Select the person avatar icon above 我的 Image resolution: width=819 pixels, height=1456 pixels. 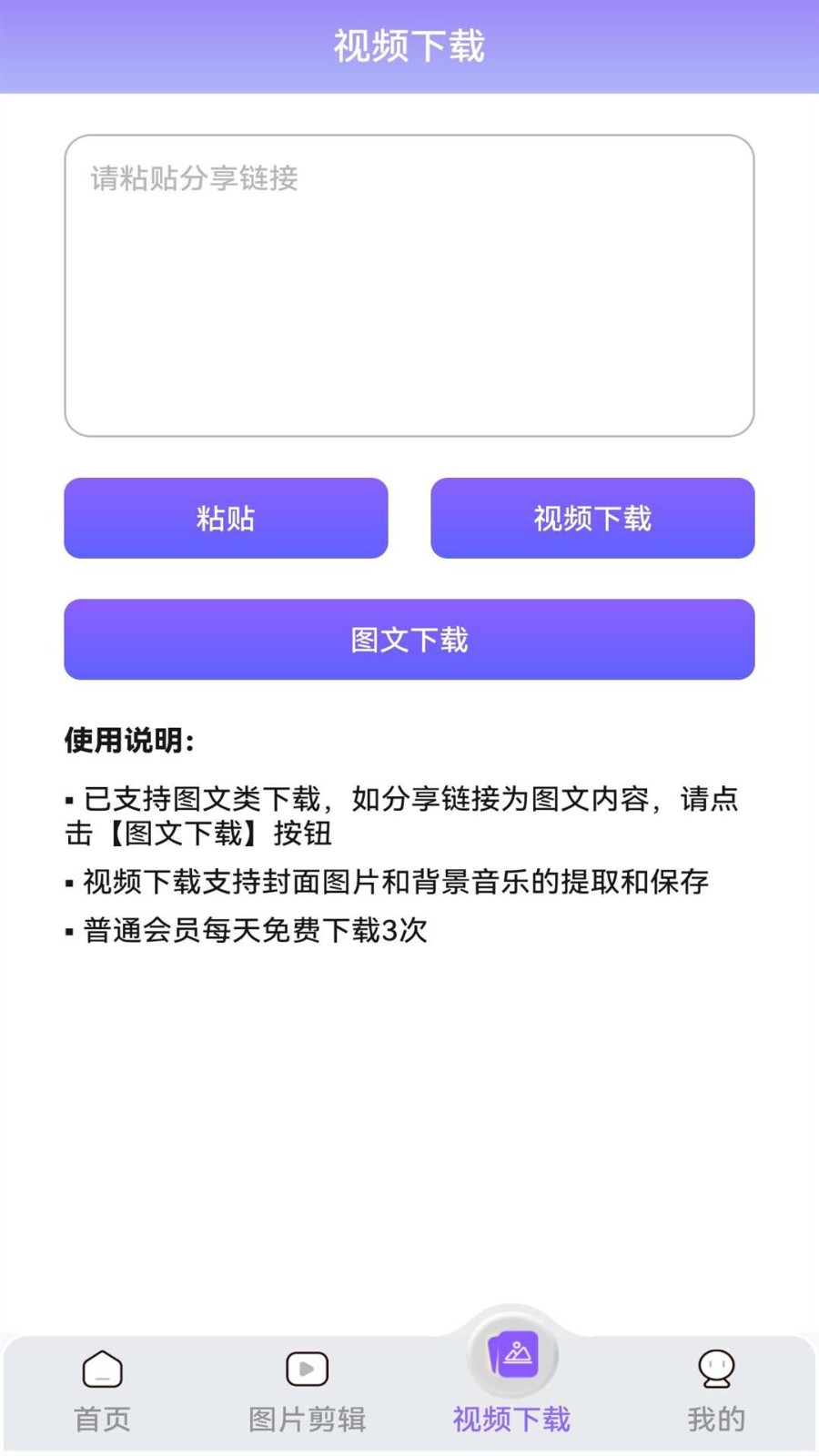[x=717, y=1367]
